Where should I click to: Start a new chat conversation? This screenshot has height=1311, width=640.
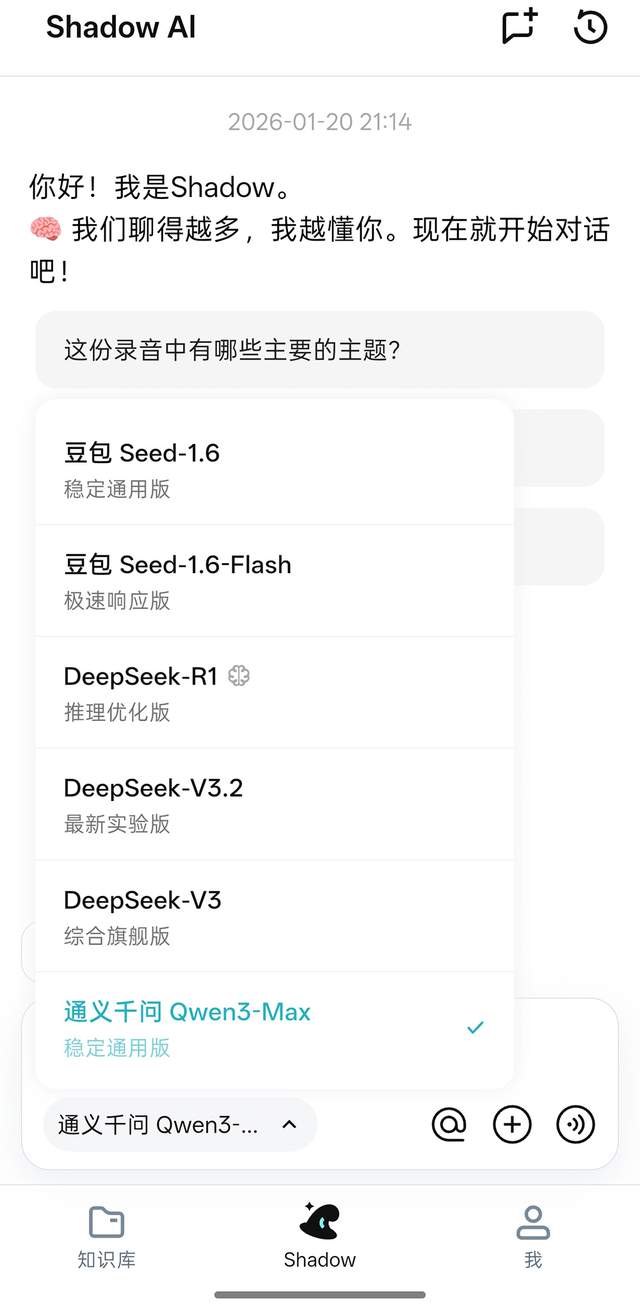click(519, 27)
